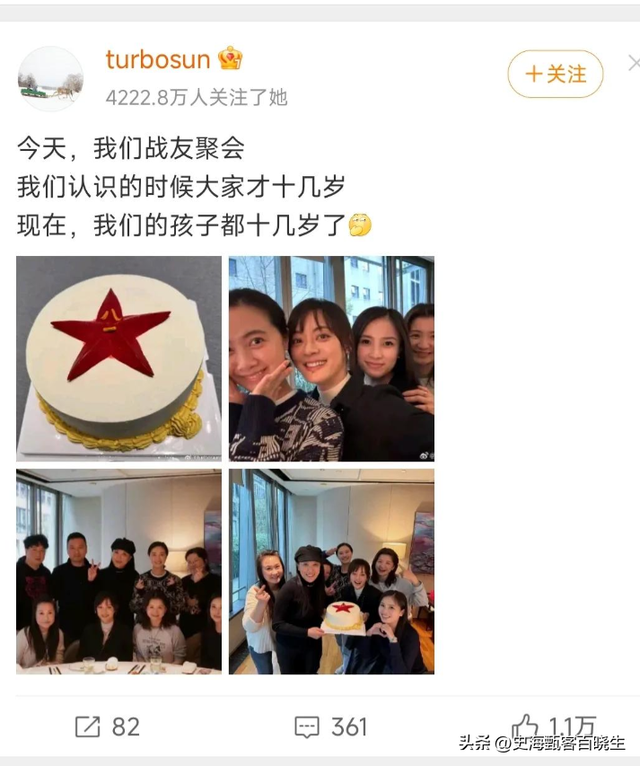This screenshot has width=640, height=766.
Task: Open the photo of group holding cake
Action: [331, 570]
